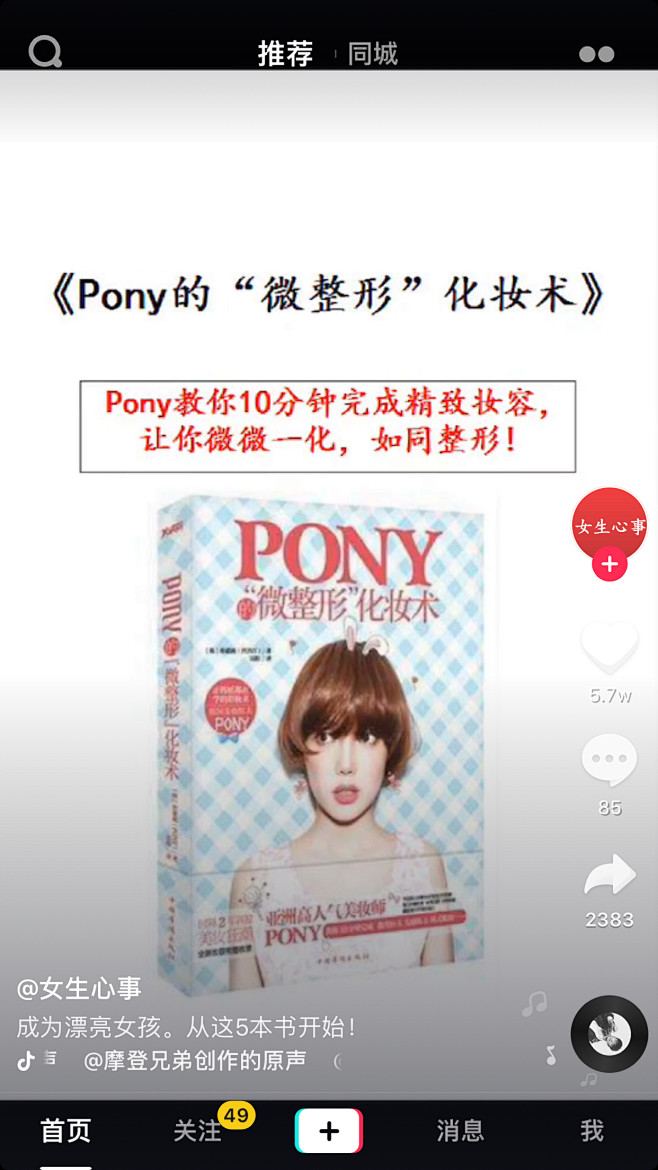Share this video

pos(610,874)
